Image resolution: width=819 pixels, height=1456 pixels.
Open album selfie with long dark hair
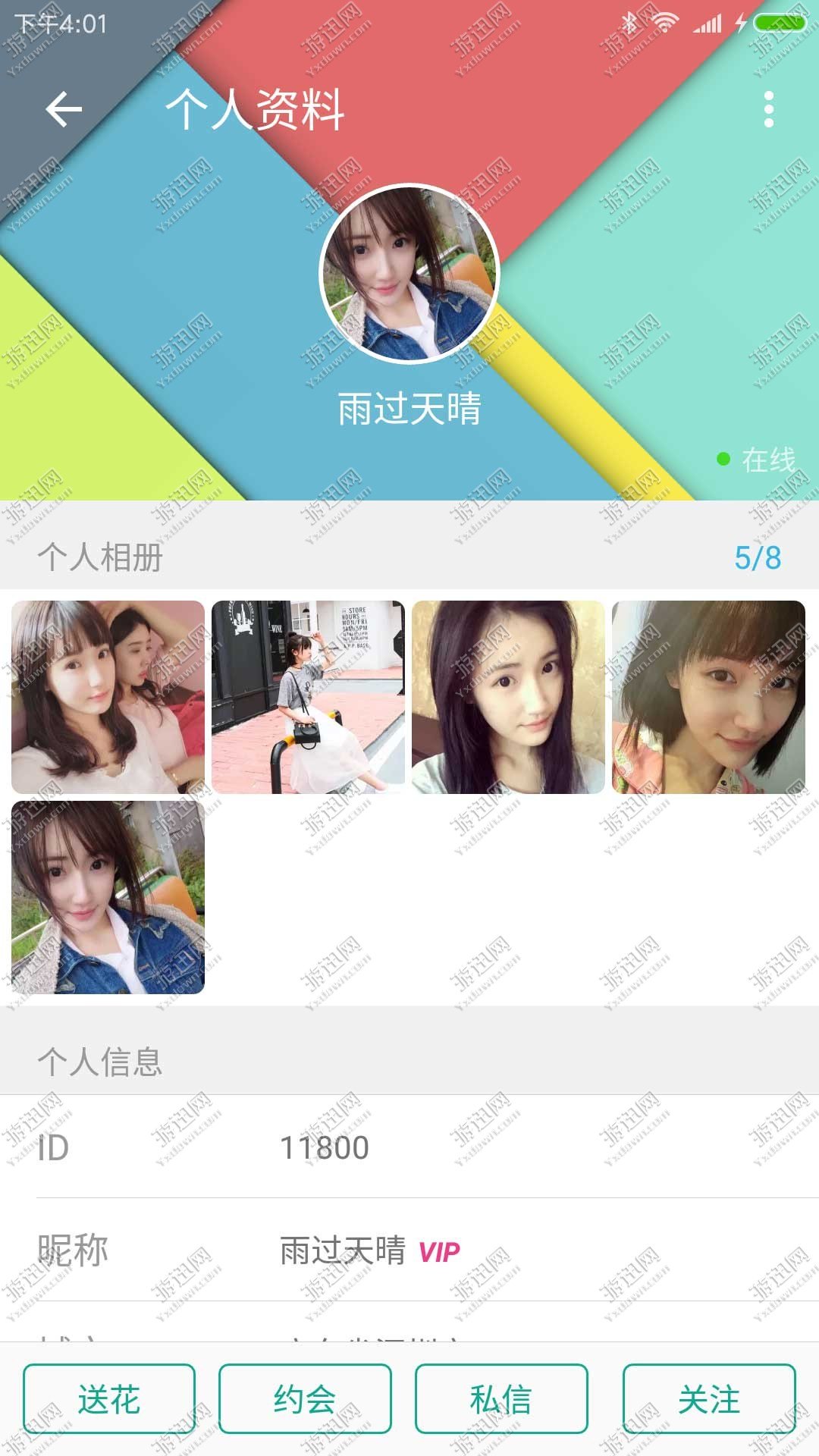[508, 697]
